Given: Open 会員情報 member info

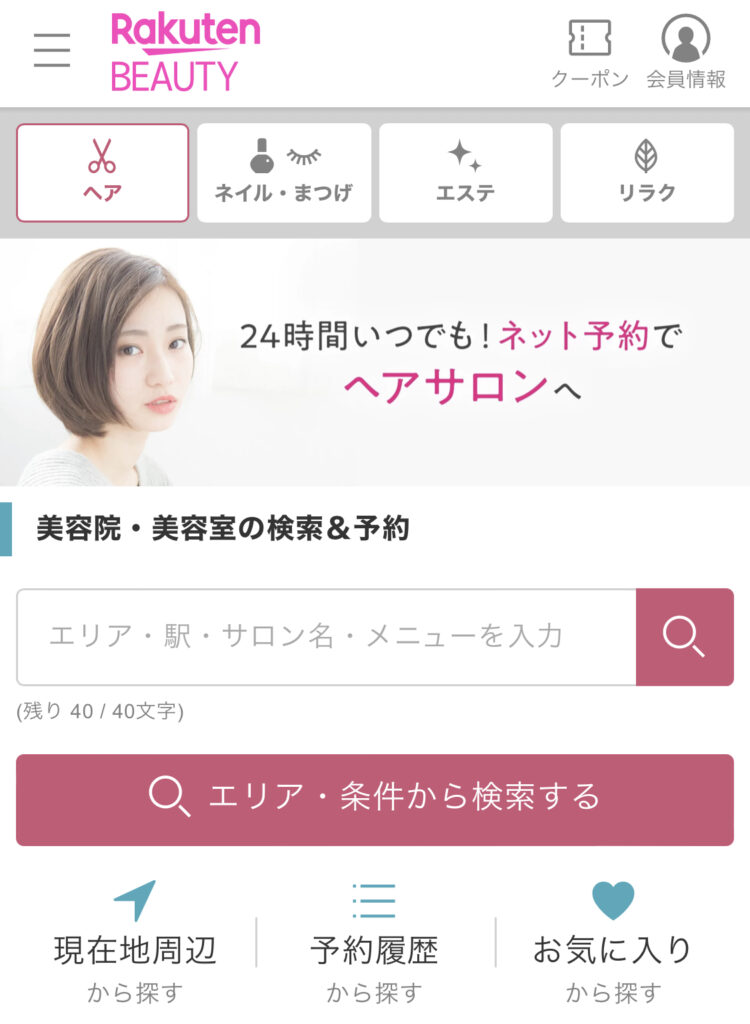Looking at the screenshot, I should tap(686, 53).
